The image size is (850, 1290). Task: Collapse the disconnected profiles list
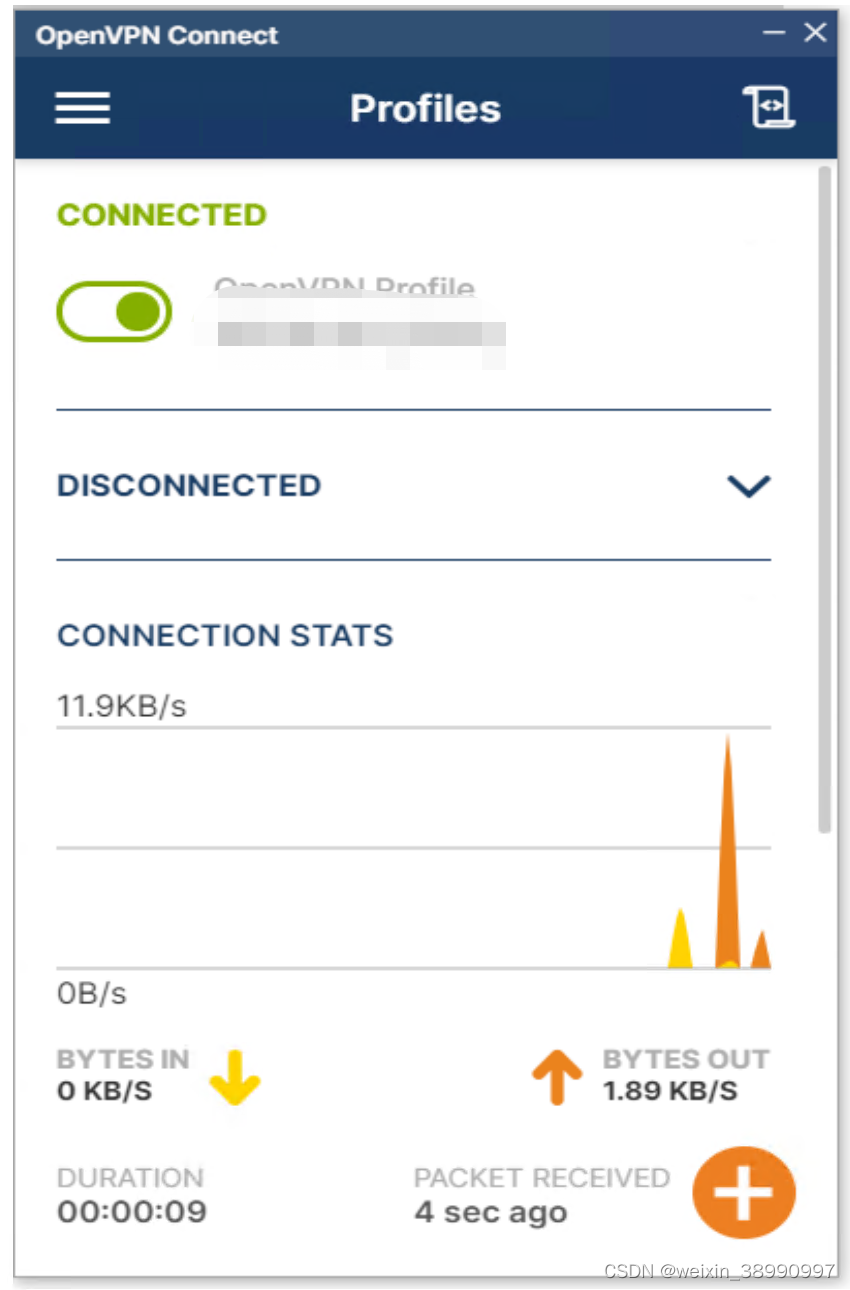click(747, 487)
